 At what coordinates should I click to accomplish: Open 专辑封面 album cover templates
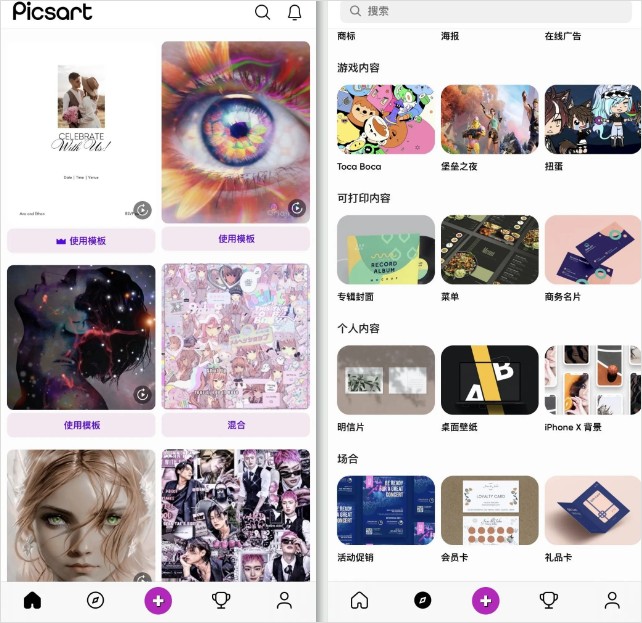(x=386, y=250)
